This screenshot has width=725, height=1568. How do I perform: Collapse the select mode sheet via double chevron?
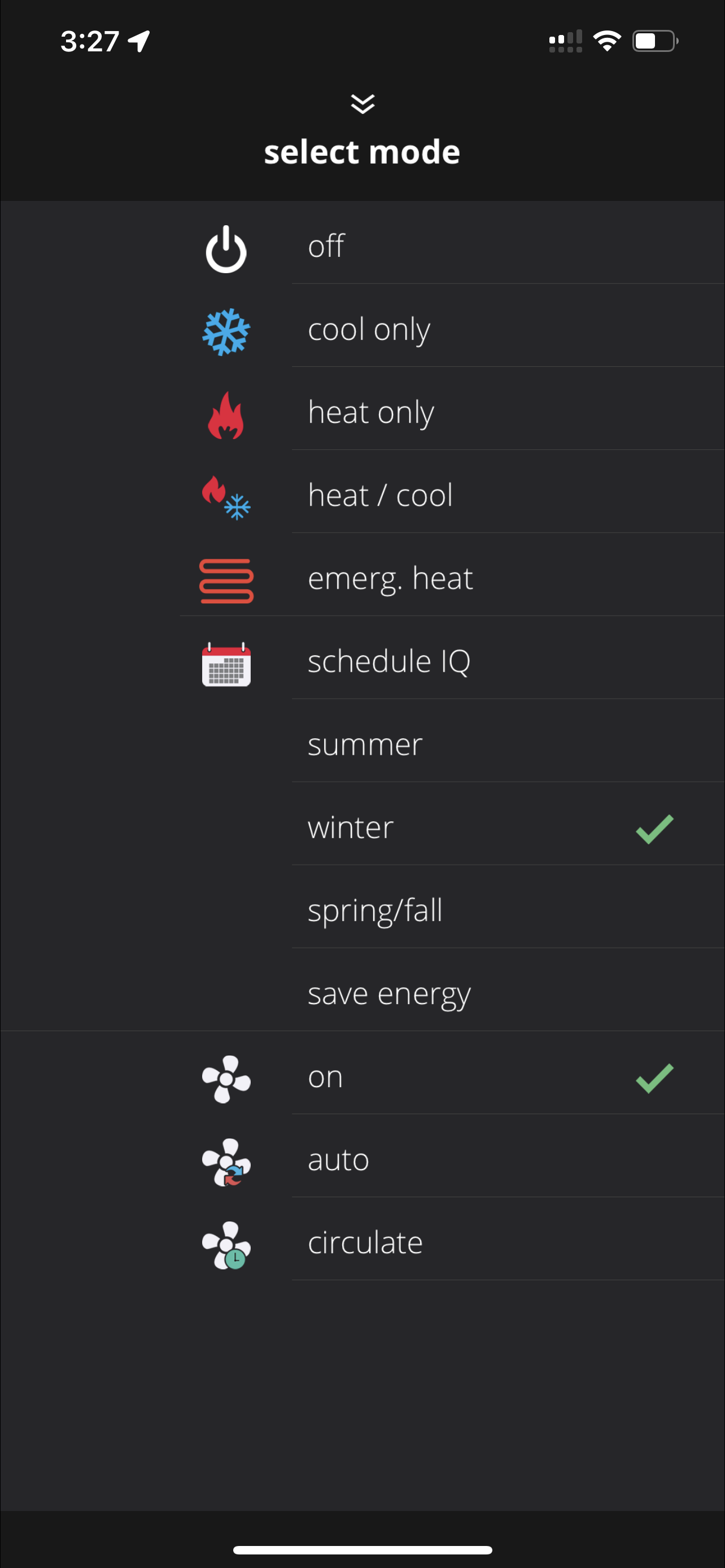pyautogui.click(x=362, y=104)
